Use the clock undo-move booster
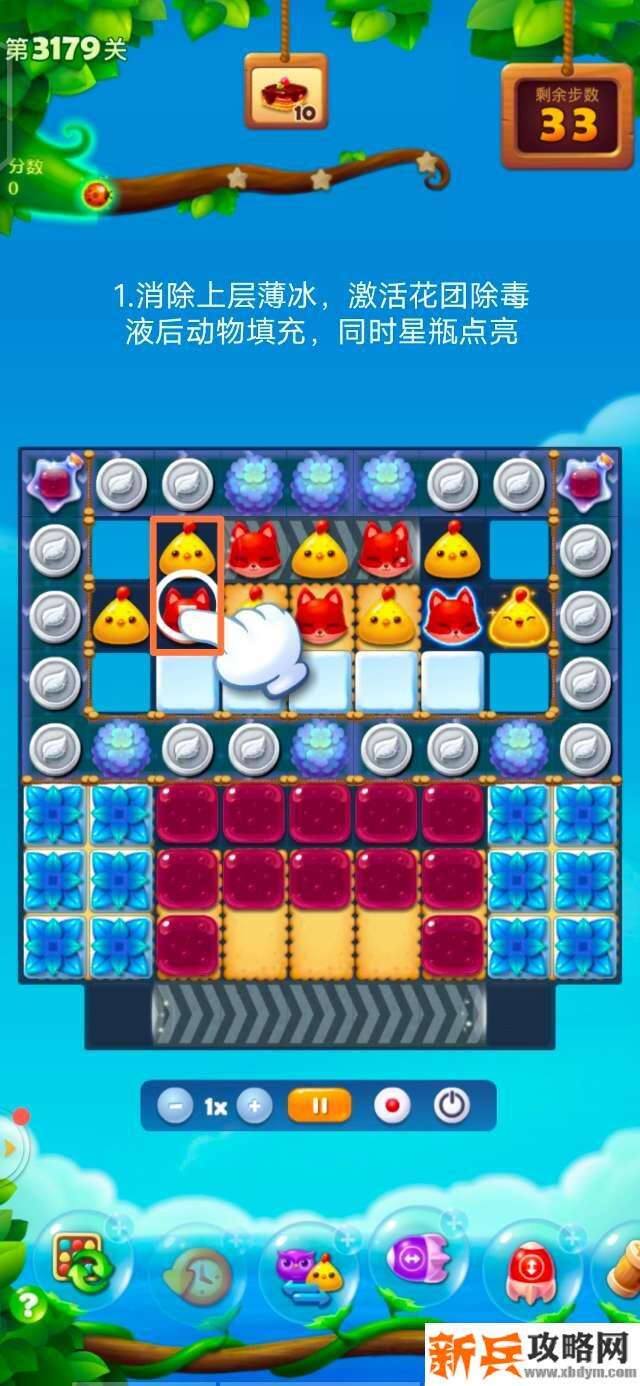This screenshot has width=640, height=1386. click(x=196, y=1272)
